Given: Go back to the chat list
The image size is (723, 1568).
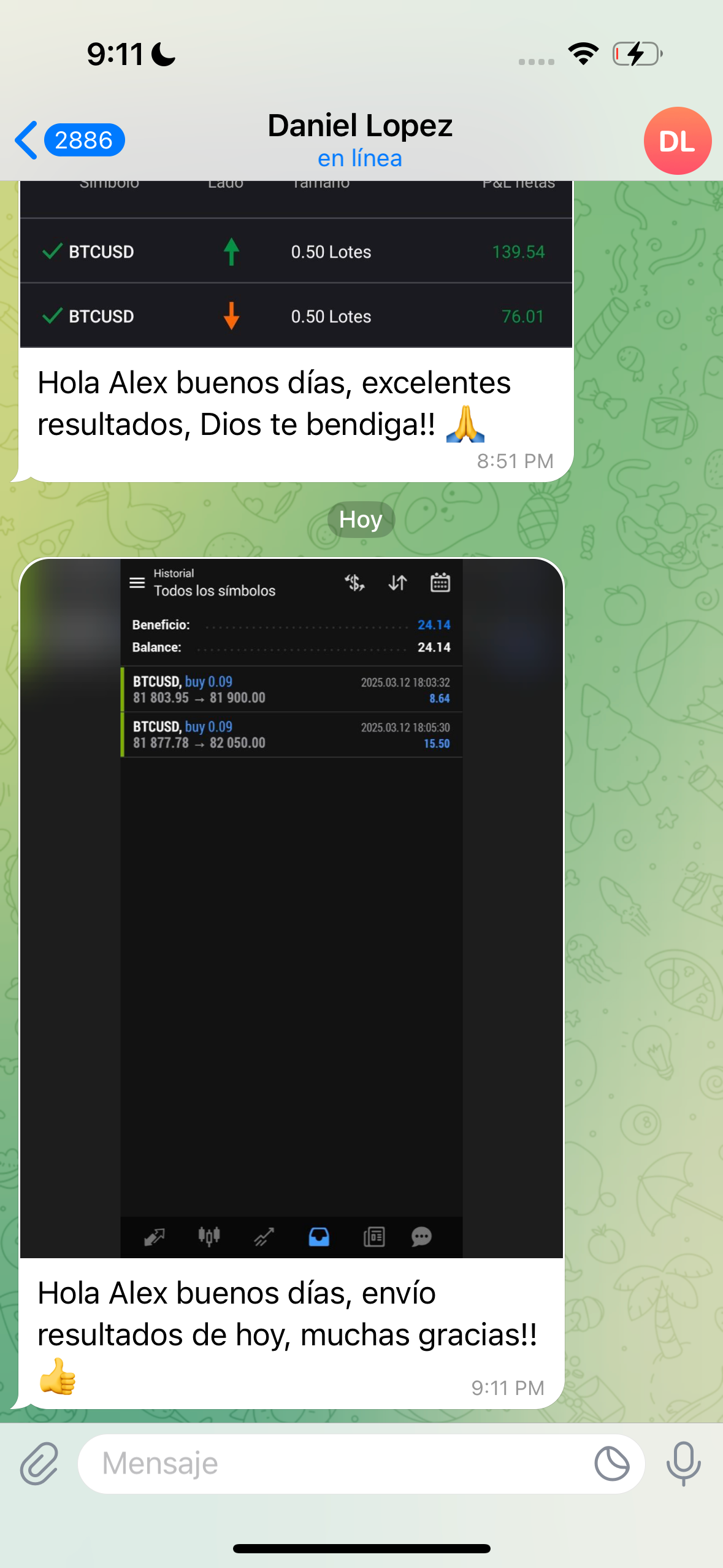Looking at the screenshot, I should coord(67,140).
